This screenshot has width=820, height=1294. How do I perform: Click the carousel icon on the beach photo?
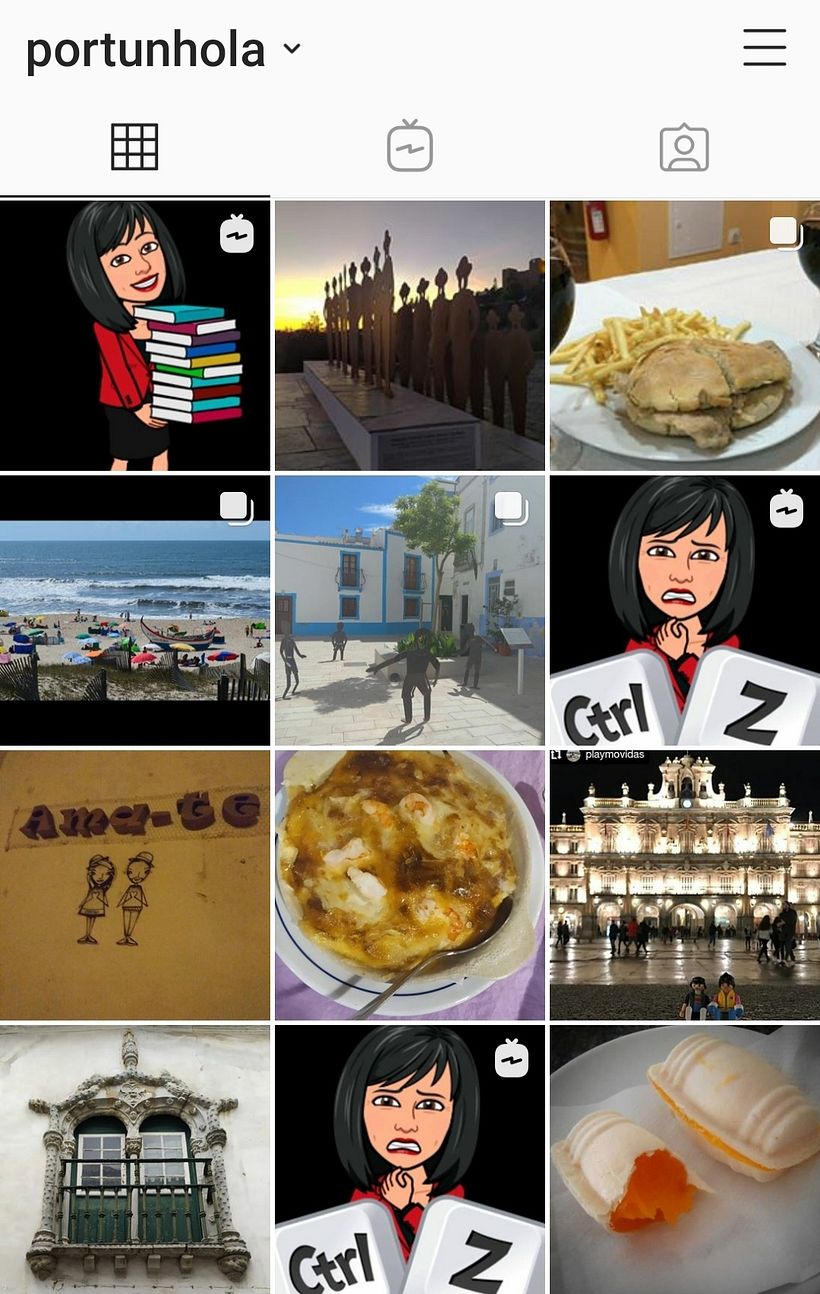click(x=236, y=507)
